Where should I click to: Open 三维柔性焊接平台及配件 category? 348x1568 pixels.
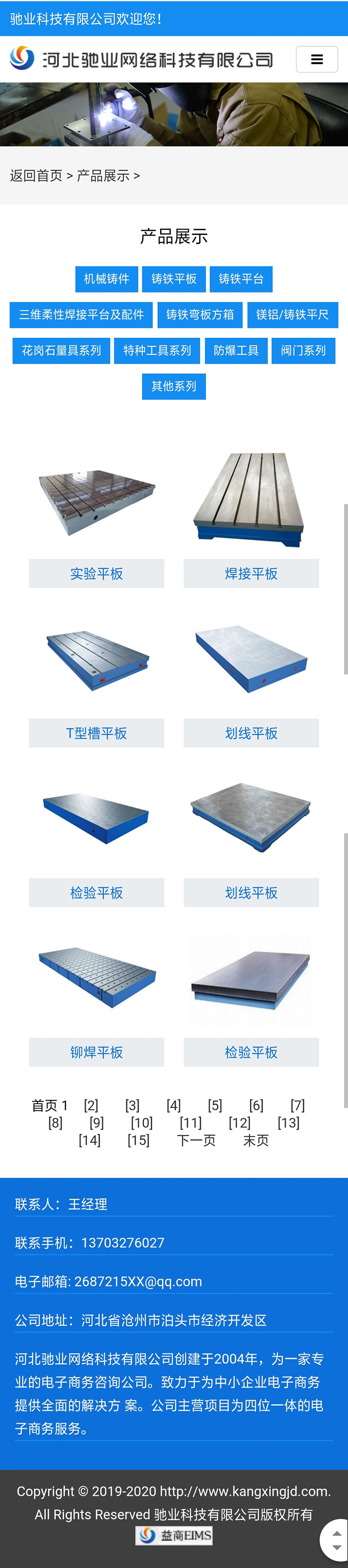pos(81,315)
